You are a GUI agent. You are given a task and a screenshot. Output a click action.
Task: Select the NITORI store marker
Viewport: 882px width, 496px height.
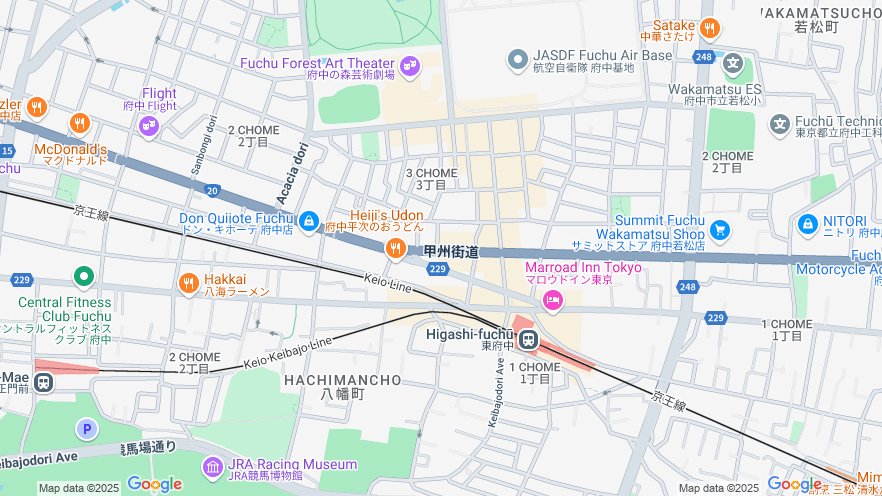click(x=808, y=226)
